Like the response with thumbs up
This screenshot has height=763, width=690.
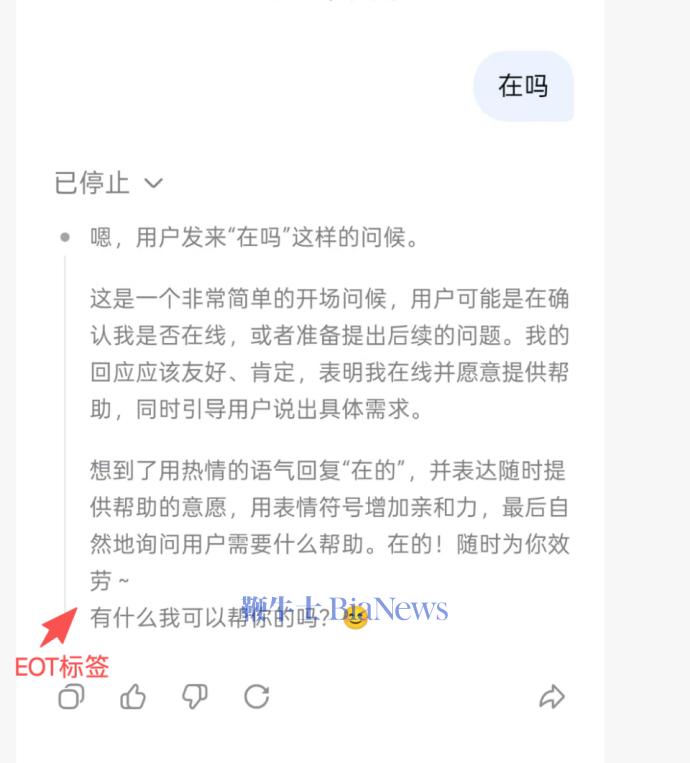coord(133,696)
